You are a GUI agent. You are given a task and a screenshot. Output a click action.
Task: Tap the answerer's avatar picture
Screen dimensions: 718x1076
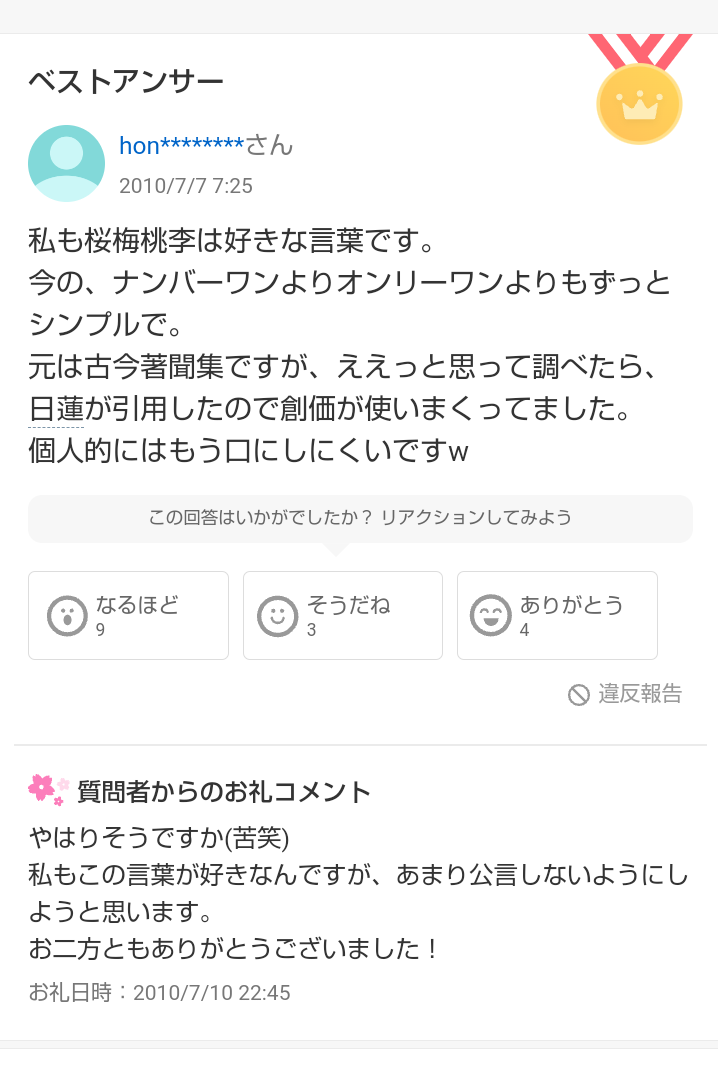pyautogui.click(x=66, y=163)
